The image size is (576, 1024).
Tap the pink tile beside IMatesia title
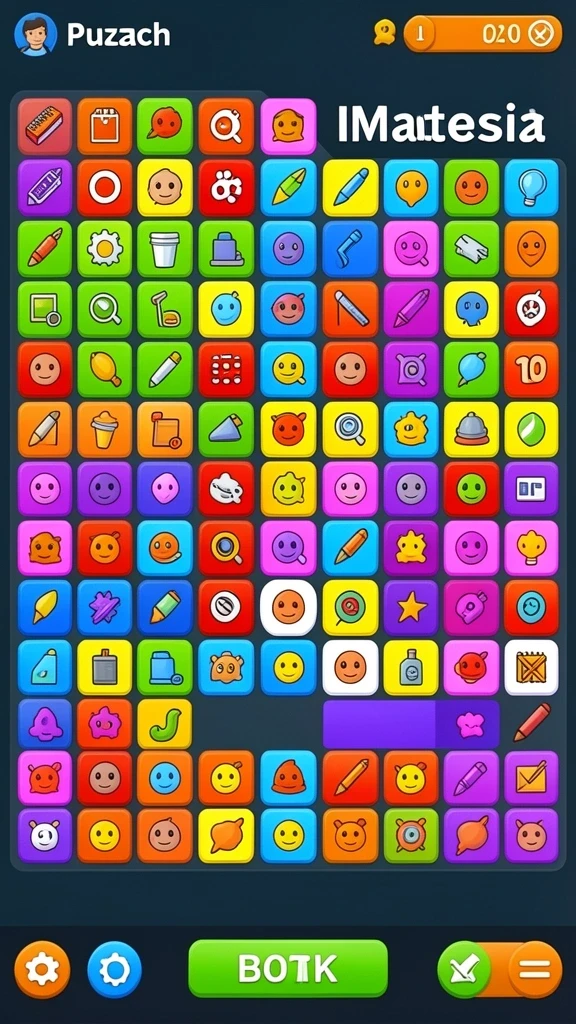[288, 126]
